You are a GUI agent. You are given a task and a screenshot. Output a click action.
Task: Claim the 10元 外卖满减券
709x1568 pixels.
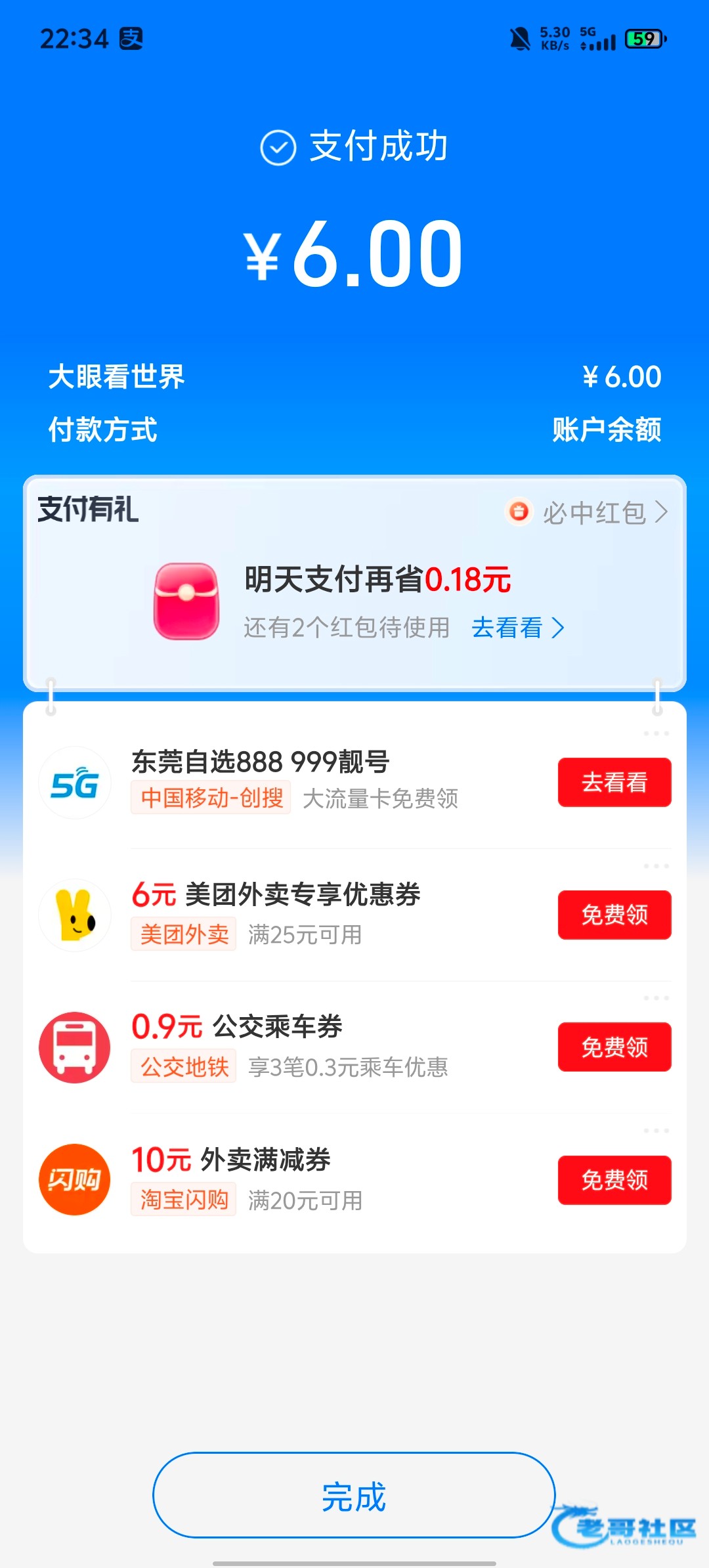click(x=614, y=1180)
